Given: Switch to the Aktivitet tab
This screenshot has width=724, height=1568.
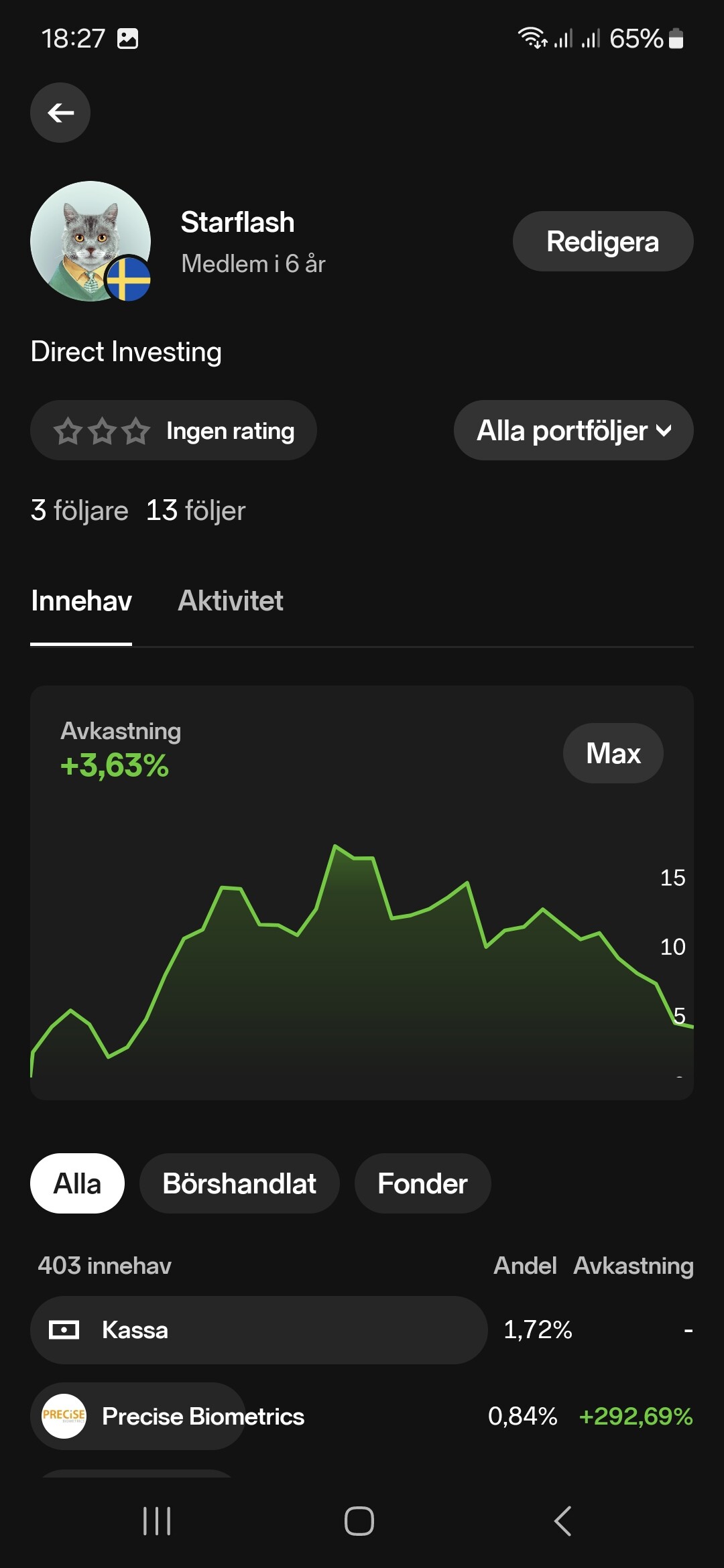Looking at the screenshot, I should 230,601.
